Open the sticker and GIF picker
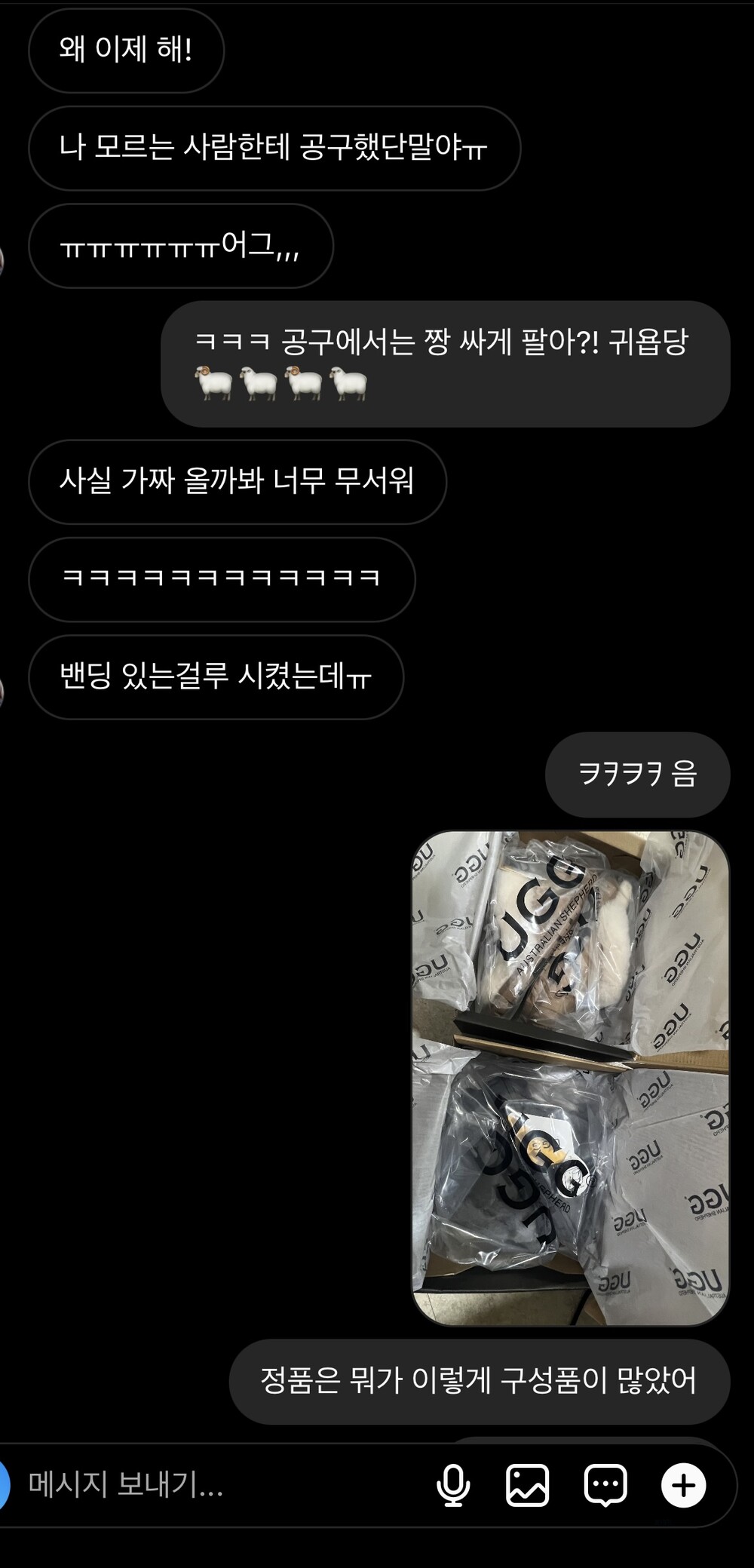 [x=605, y=1485]
